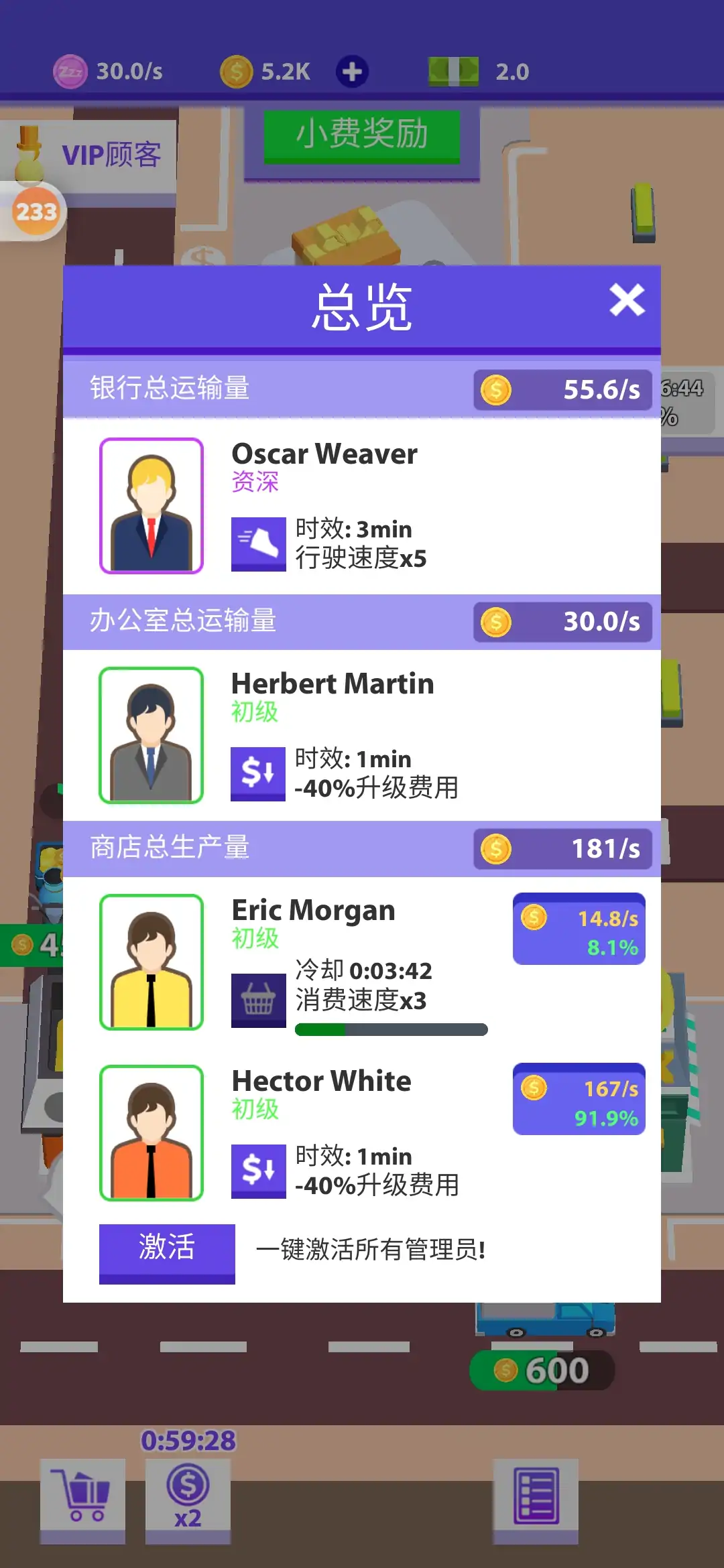Add more coins with the plus icon
The height and width of the screenshot is (1568, 724).
(353, 72)
